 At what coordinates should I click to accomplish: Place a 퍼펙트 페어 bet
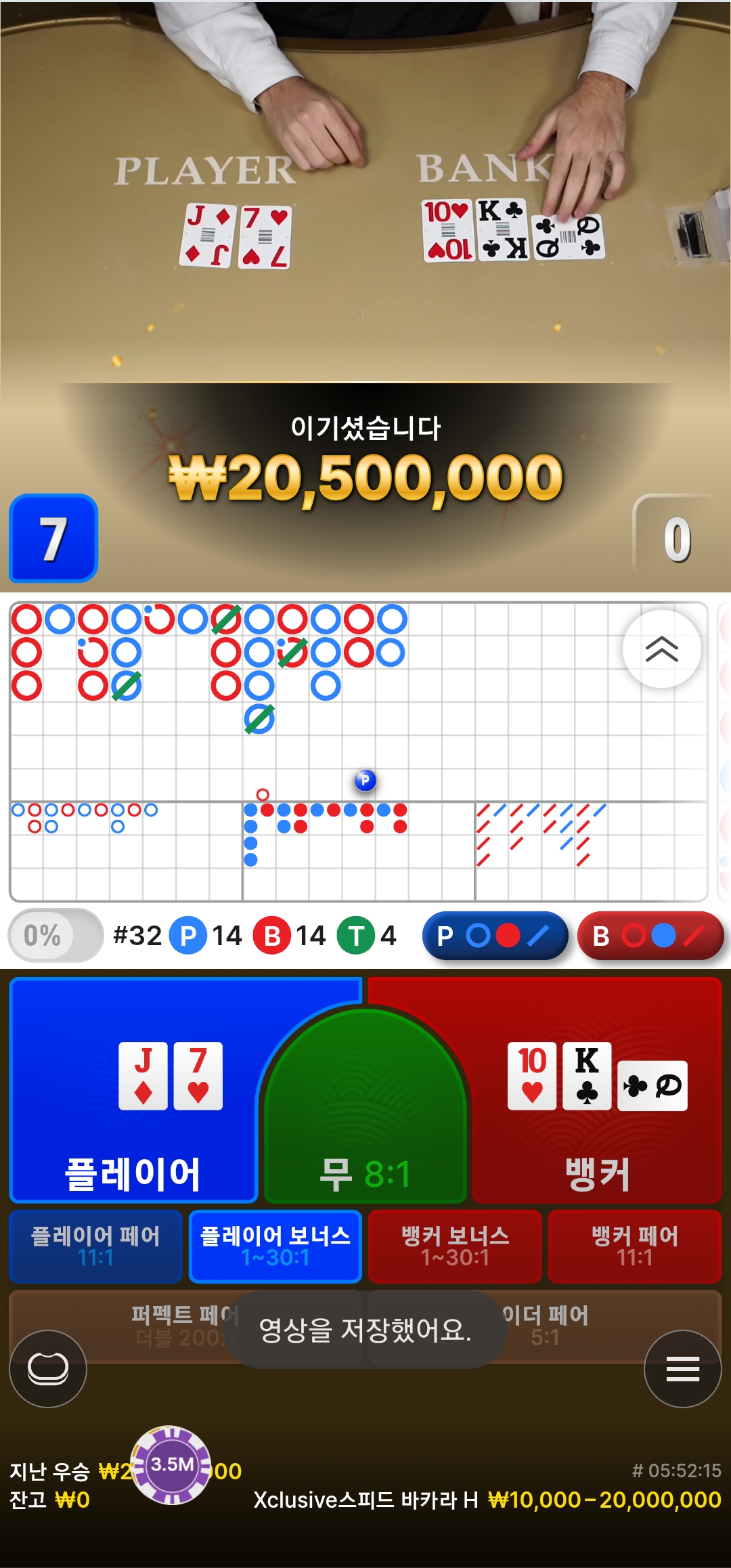[x=185, y=1326]
